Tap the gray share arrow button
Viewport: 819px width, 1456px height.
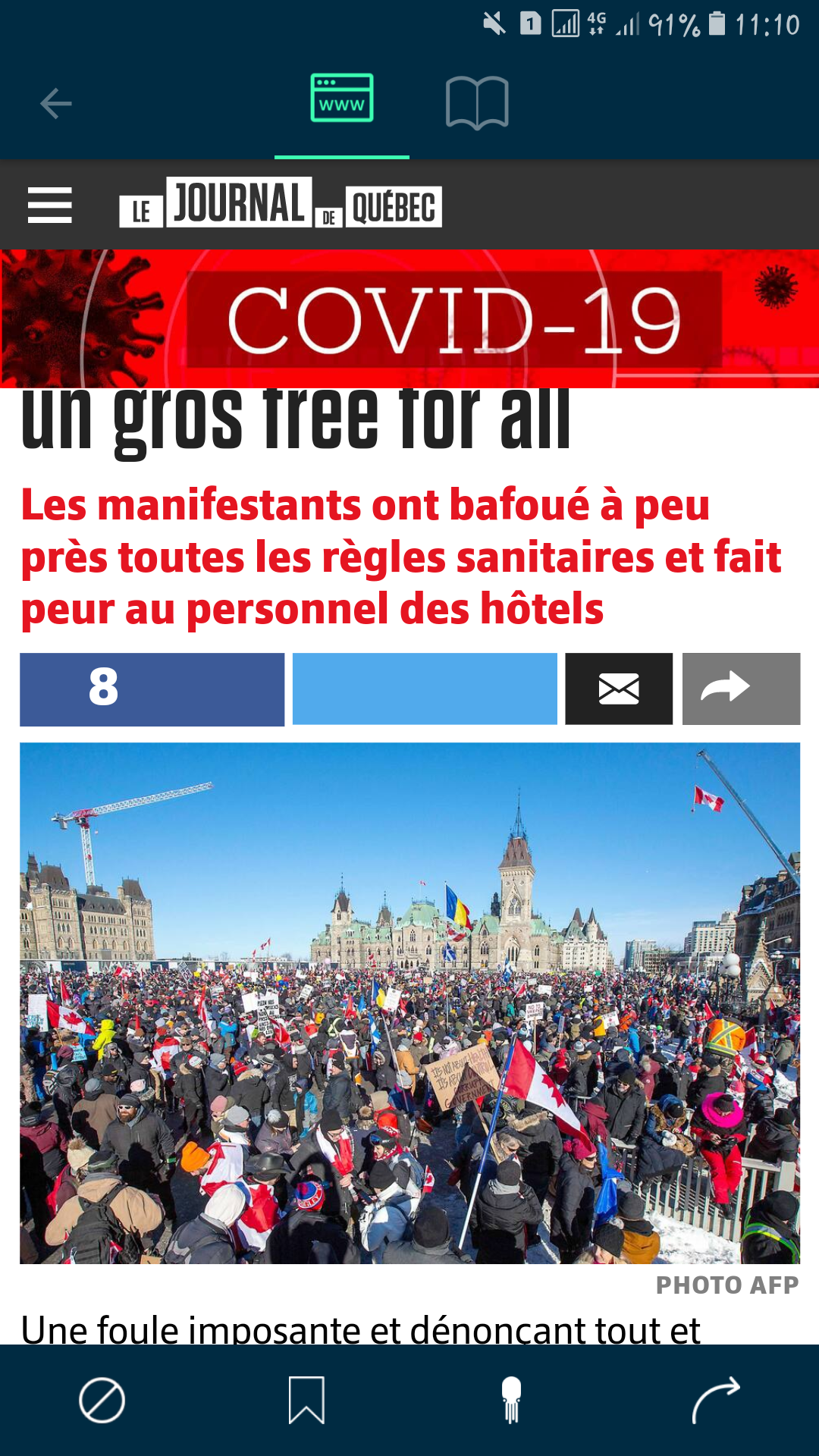741,689
